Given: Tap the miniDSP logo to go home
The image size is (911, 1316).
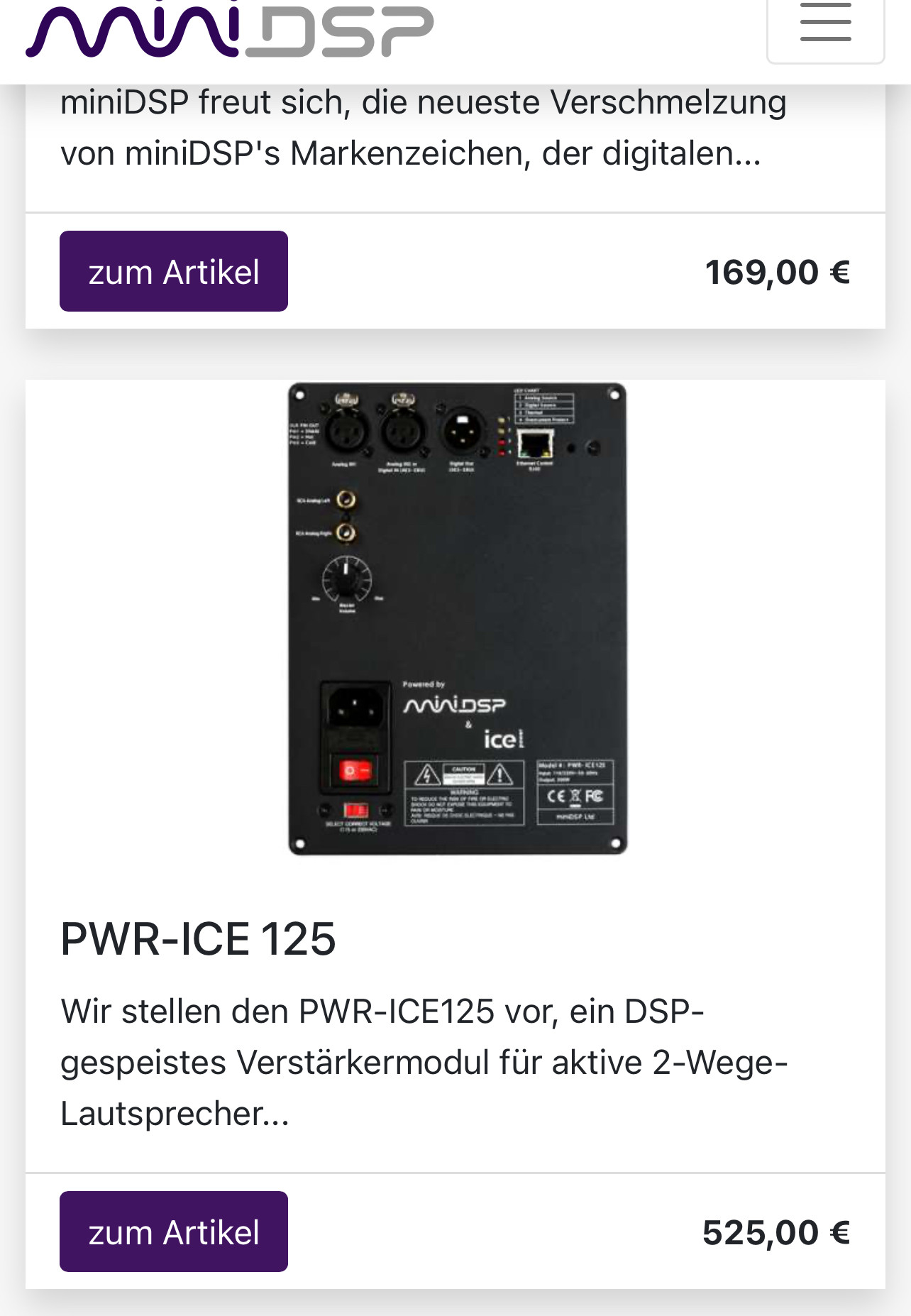Looking at the screenshot, I should tap(229, 30).
